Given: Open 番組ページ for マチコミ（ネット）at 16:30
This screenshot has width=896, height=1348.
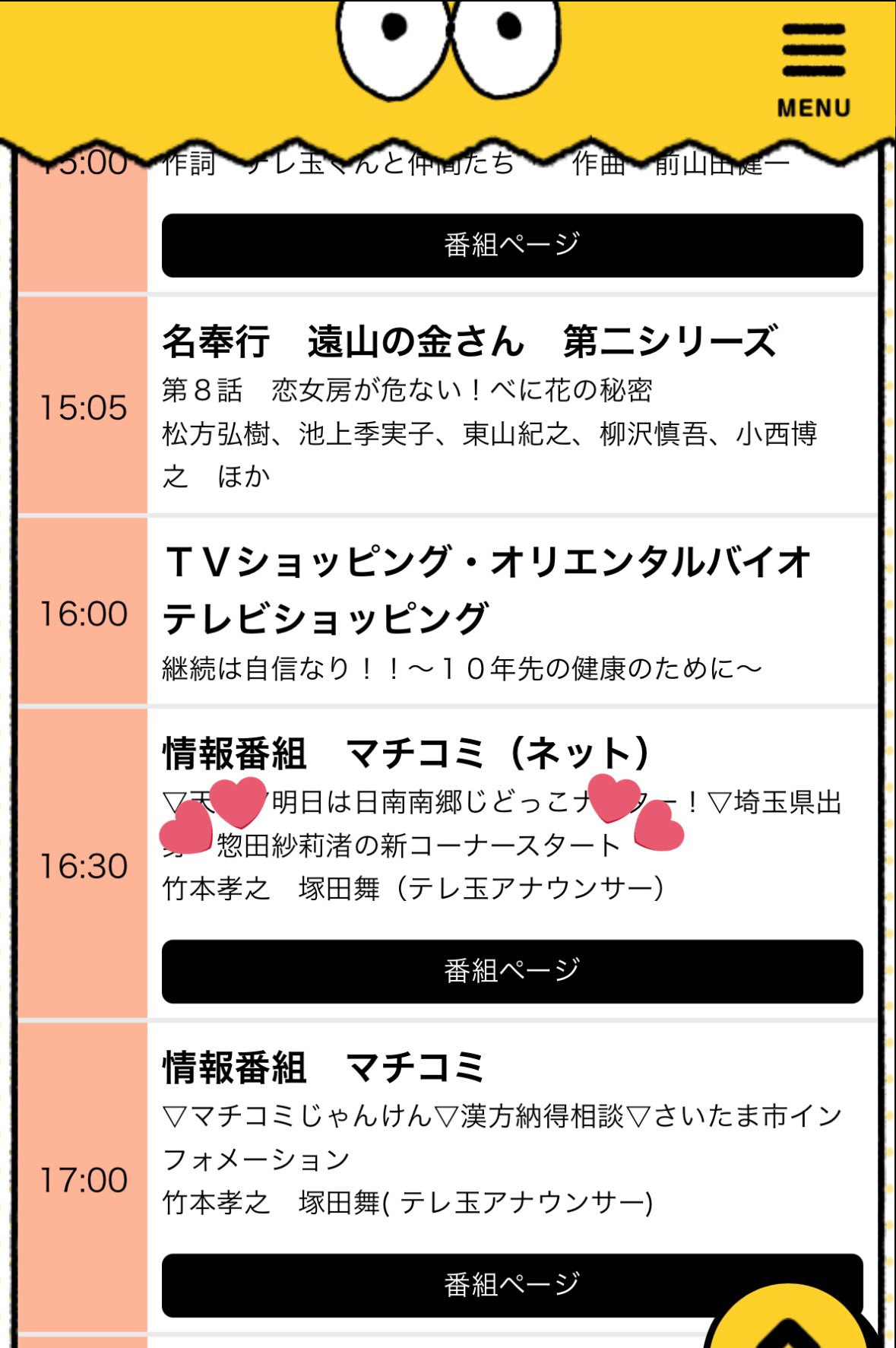Looking at the screenshot, I should pos(512,971).
